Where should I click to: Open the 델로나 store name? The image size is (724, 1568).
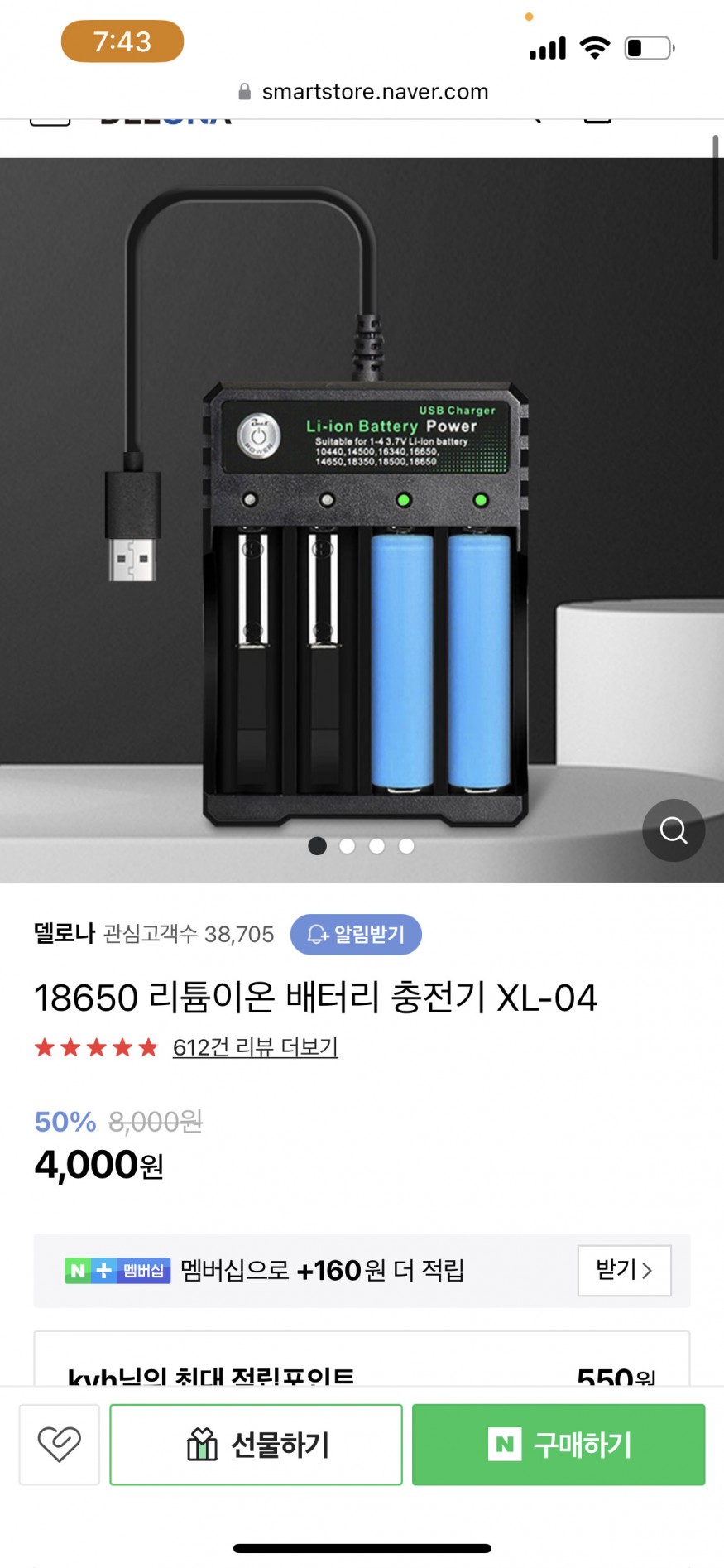pyautogui.click(x=65, y=934)
